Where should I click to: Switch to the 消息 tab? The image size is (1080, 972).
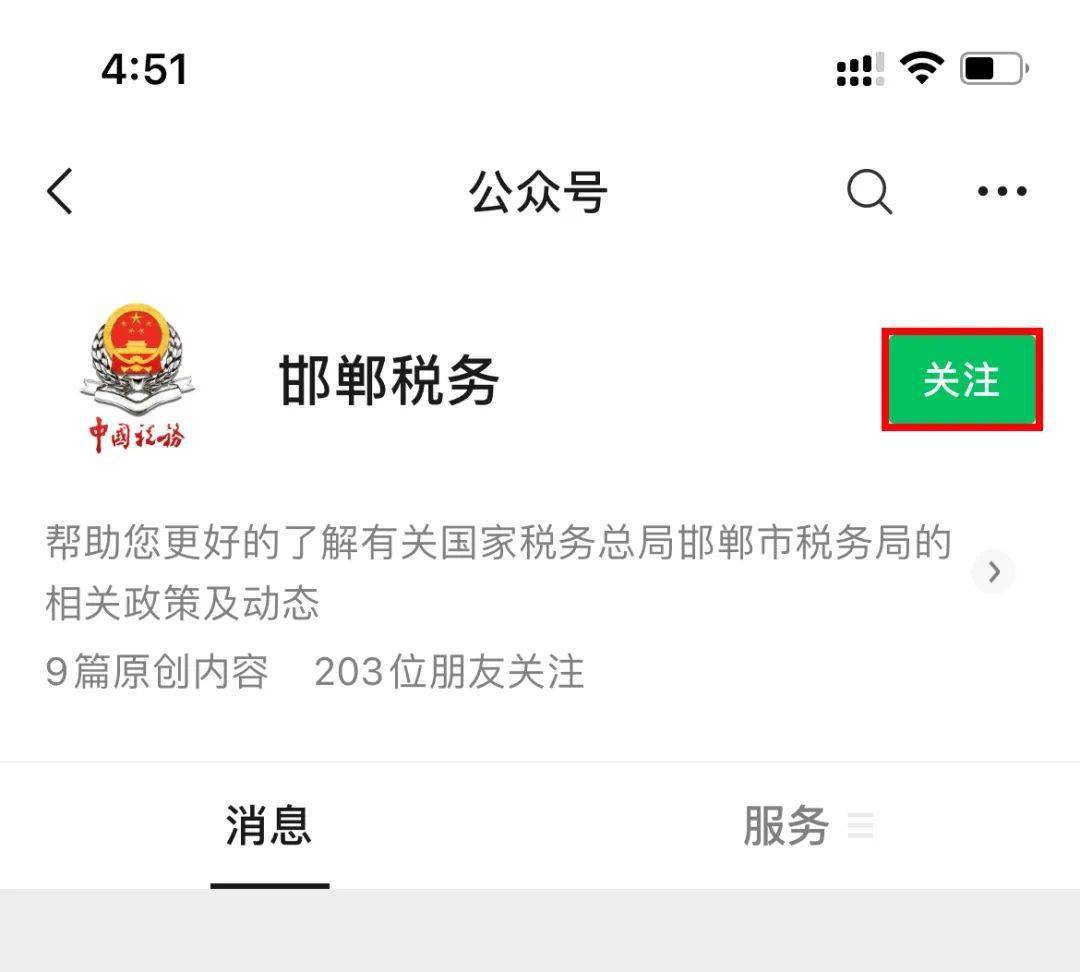[x=269, y=827]
